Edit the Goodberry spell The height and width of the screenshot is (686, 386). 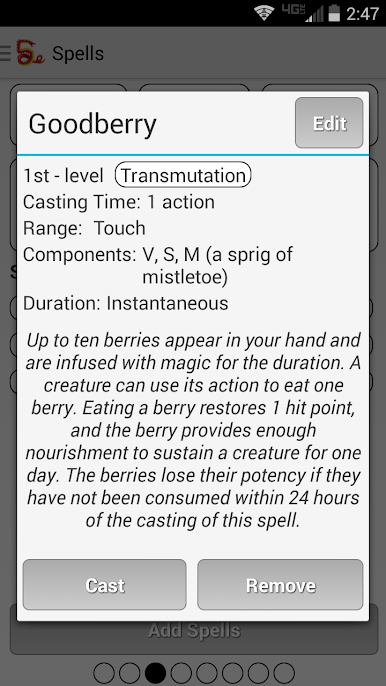329,123
